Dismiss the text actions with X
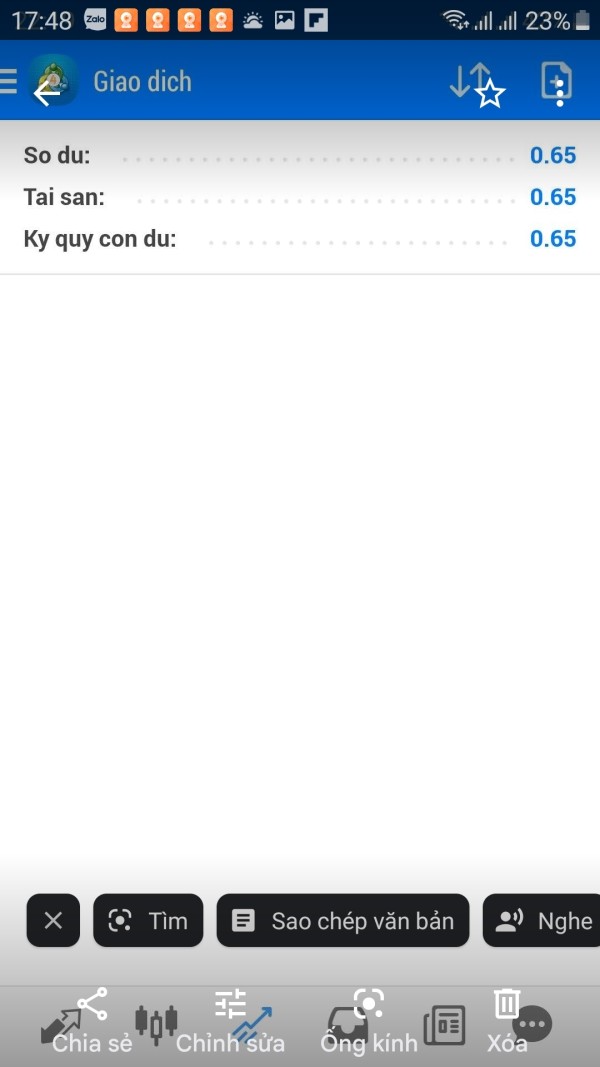The height and width of the screenshot is (1067, 600). [x=53, y=921]
